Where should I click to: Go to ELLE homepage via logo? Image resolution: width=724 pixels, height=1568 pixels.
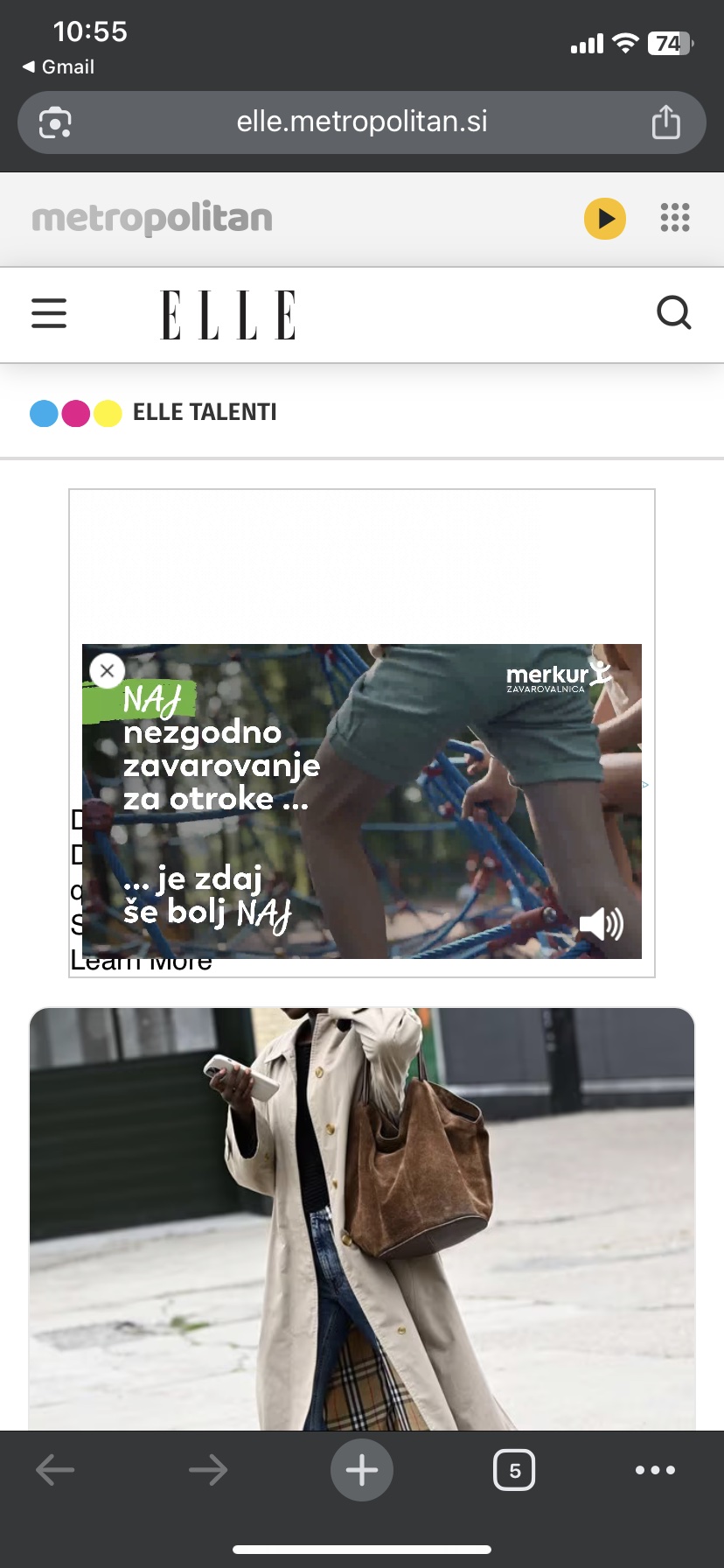(228, 315)
